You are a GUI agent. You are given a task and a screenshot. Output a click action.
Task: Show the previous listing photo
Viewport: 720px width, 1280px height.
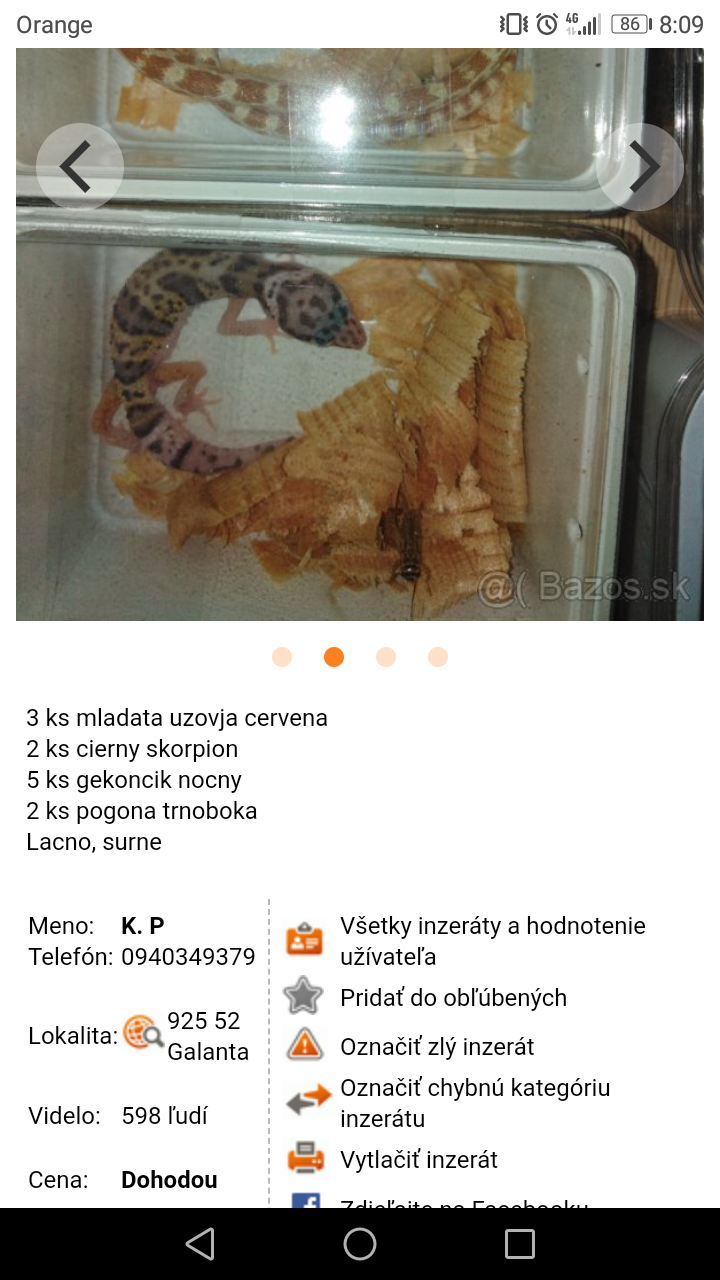click(x=79, y=167)
